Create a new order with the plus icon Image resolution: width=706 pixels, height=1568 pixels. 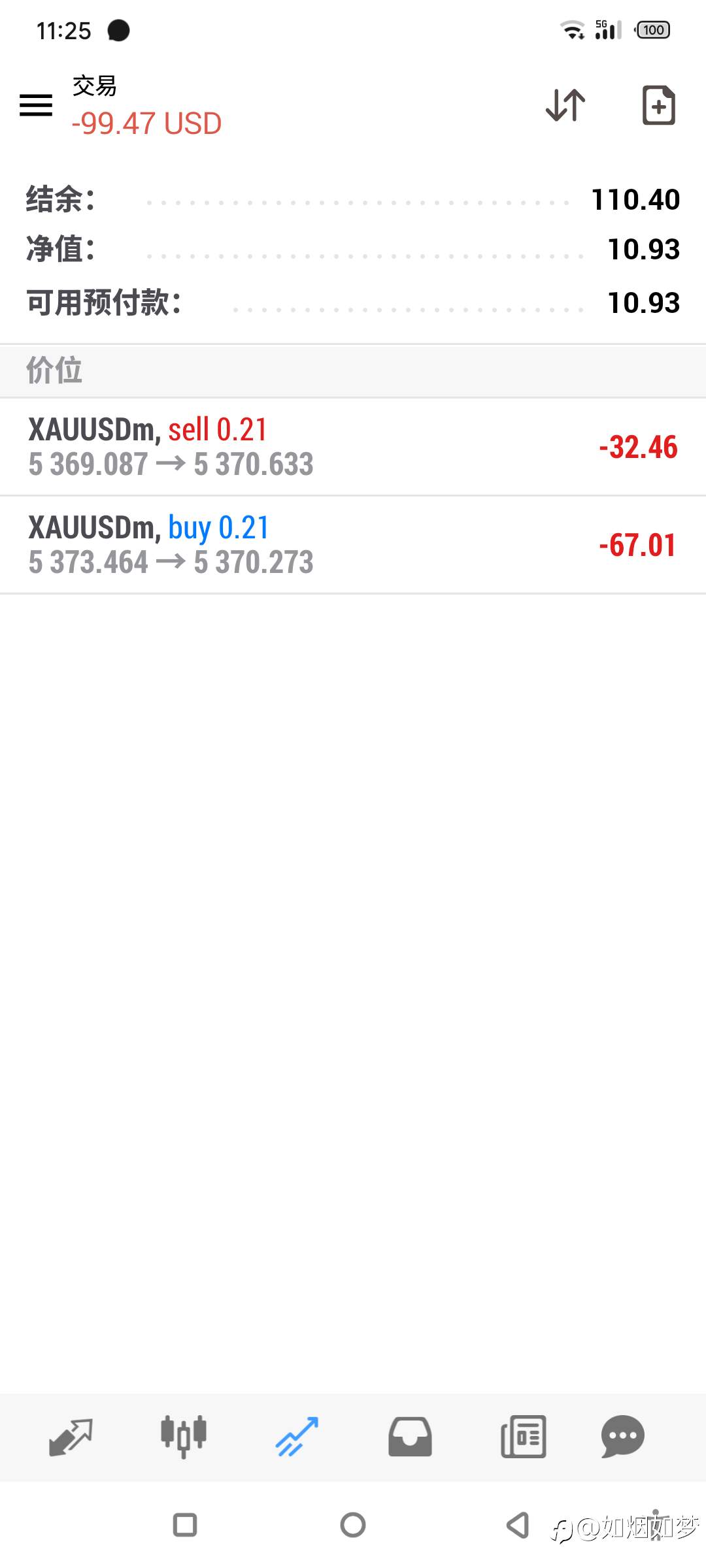(658, 106)
